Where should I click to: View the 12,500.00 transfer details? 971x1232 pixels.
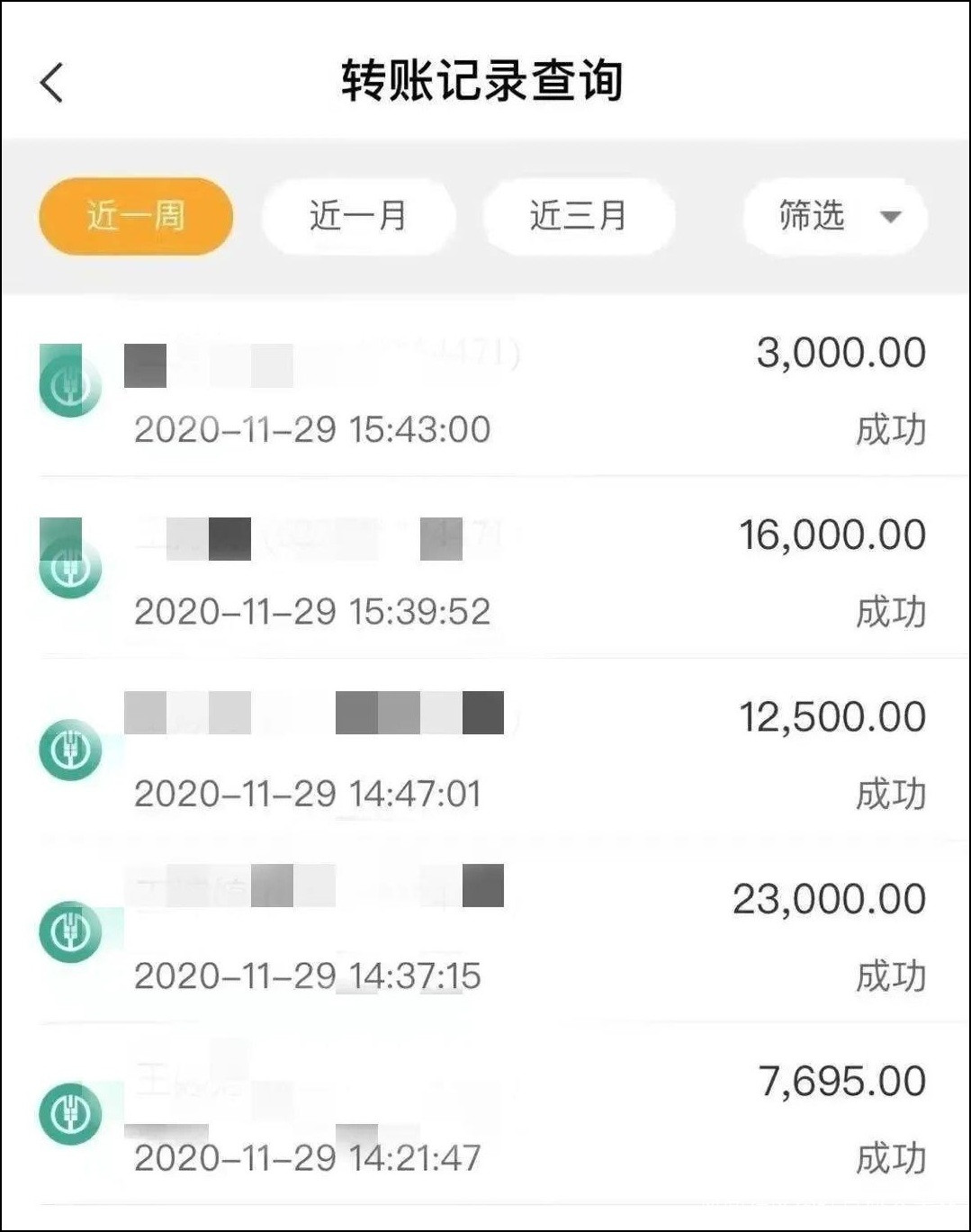(485, 752)
